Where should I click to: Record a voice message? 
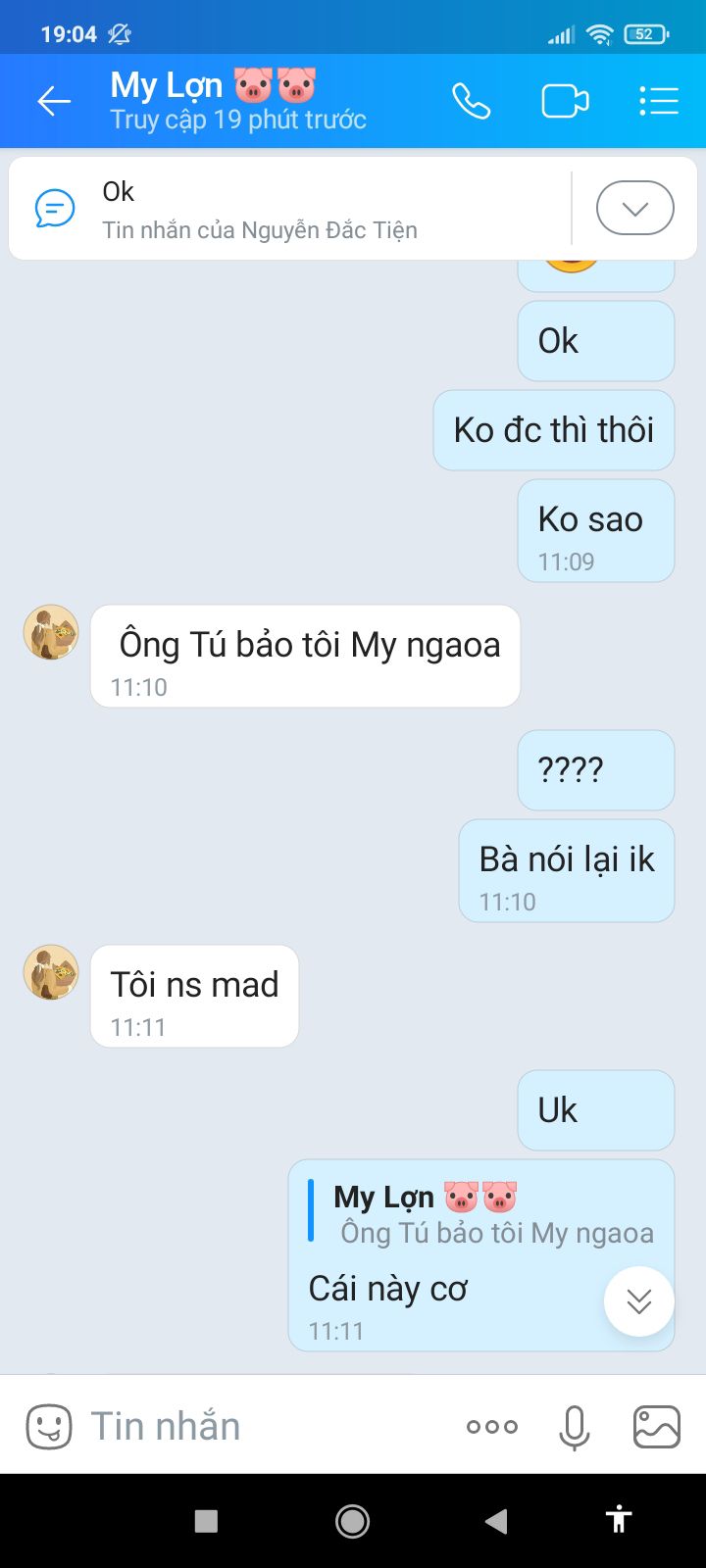click(x=575, y=1427)
